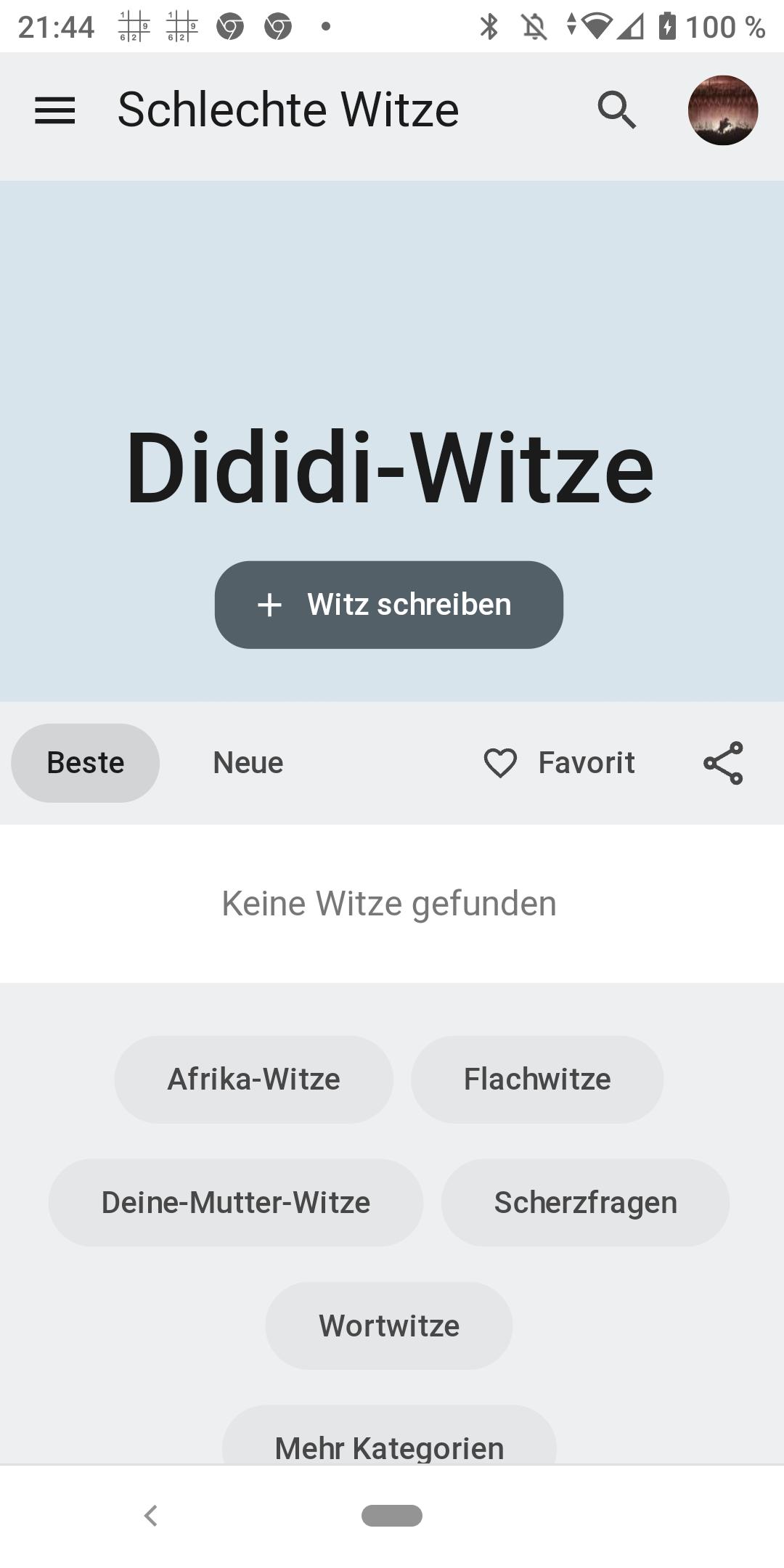Open the search magnifier icon
The width and height of the screenshot is (784, 1568).
click(617, 110)
